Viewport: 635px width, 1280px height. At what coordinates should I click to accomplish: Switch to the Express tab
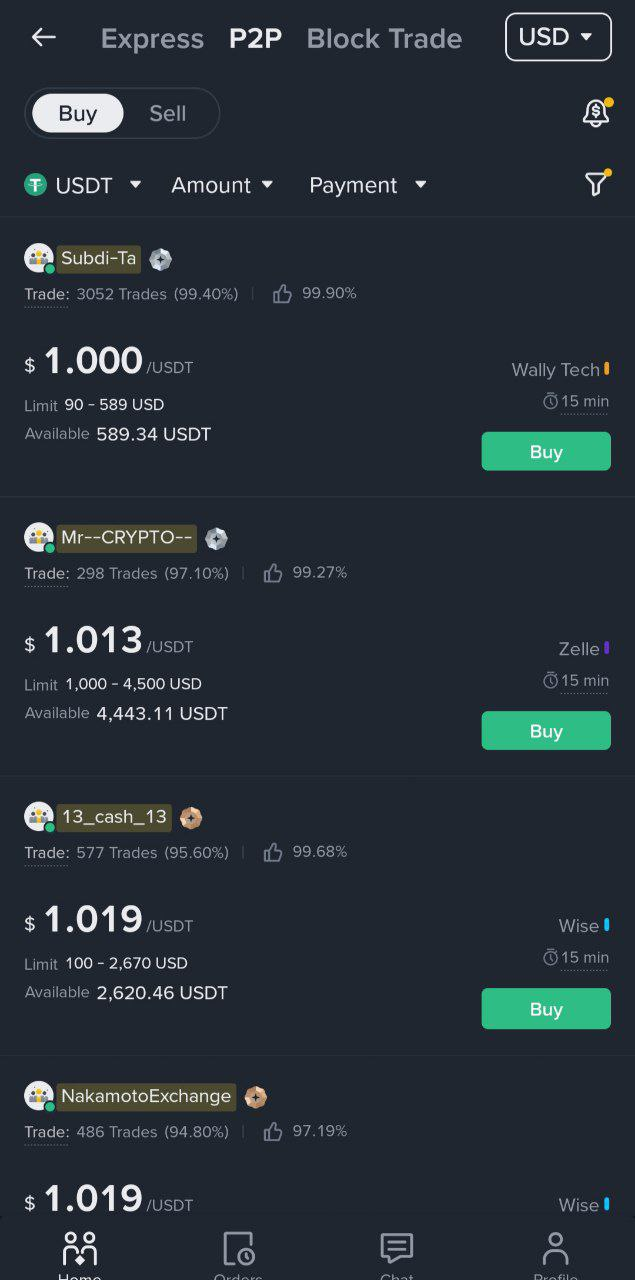152,39
